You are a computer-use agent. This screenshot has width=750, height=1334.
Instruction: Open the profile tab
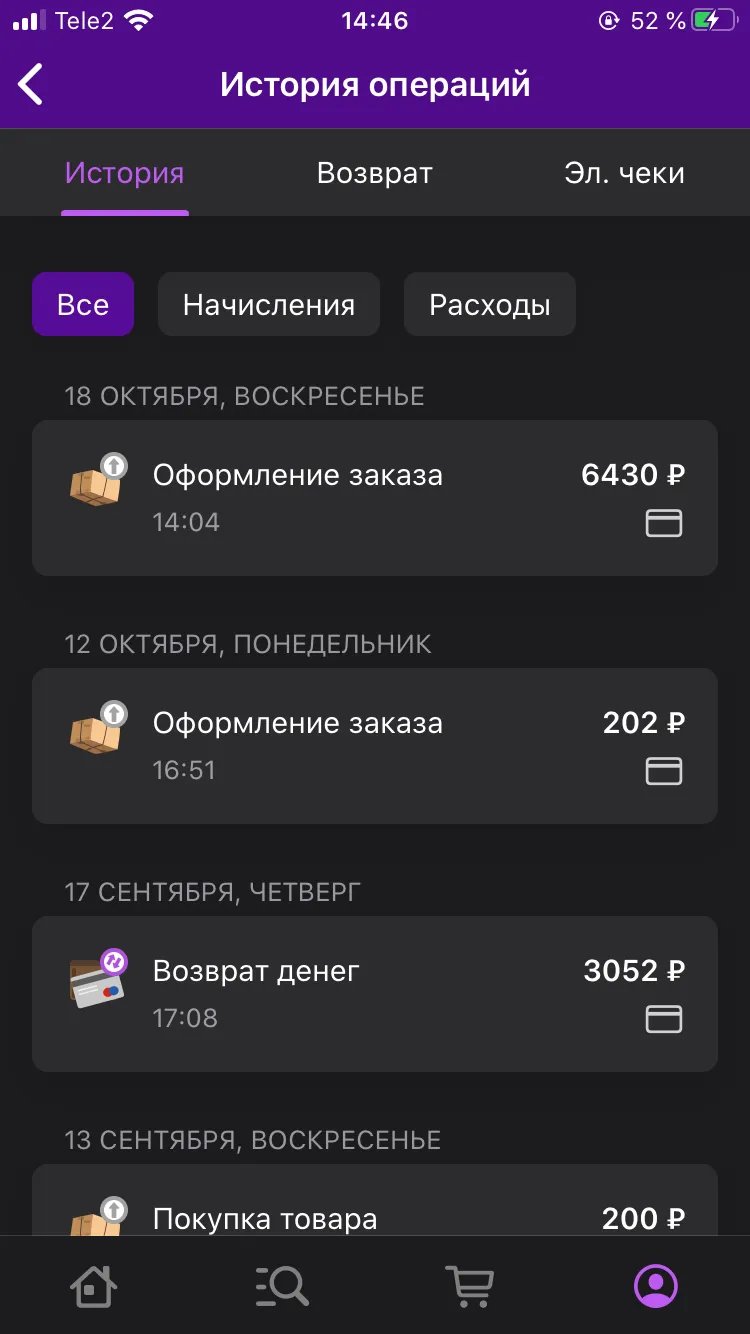pos(656,1285)
